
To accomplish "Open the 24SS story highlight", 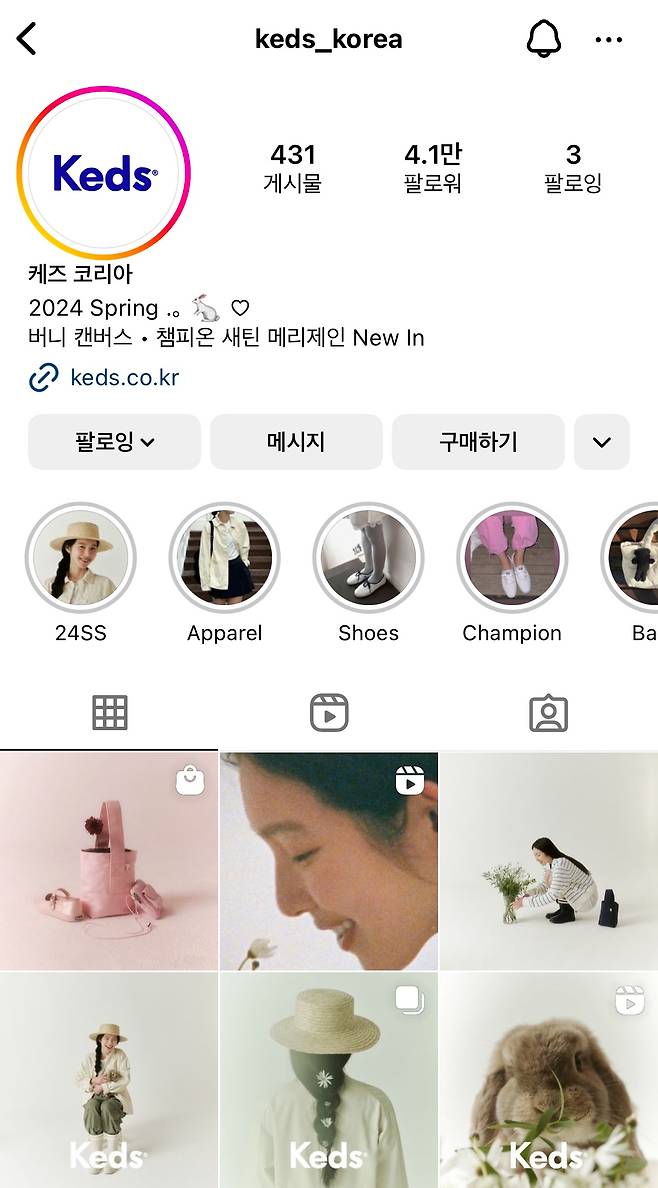I will point(80,558).
